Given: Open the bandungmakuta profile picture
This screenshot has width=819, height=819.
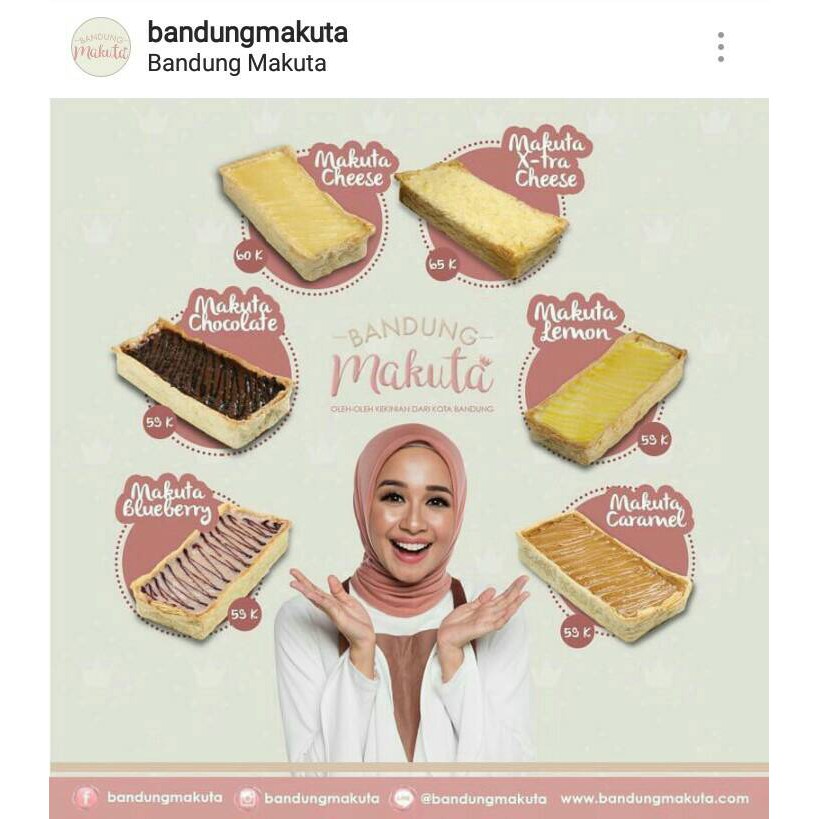Looking at the screenshot, I should [x=101, y=47].
